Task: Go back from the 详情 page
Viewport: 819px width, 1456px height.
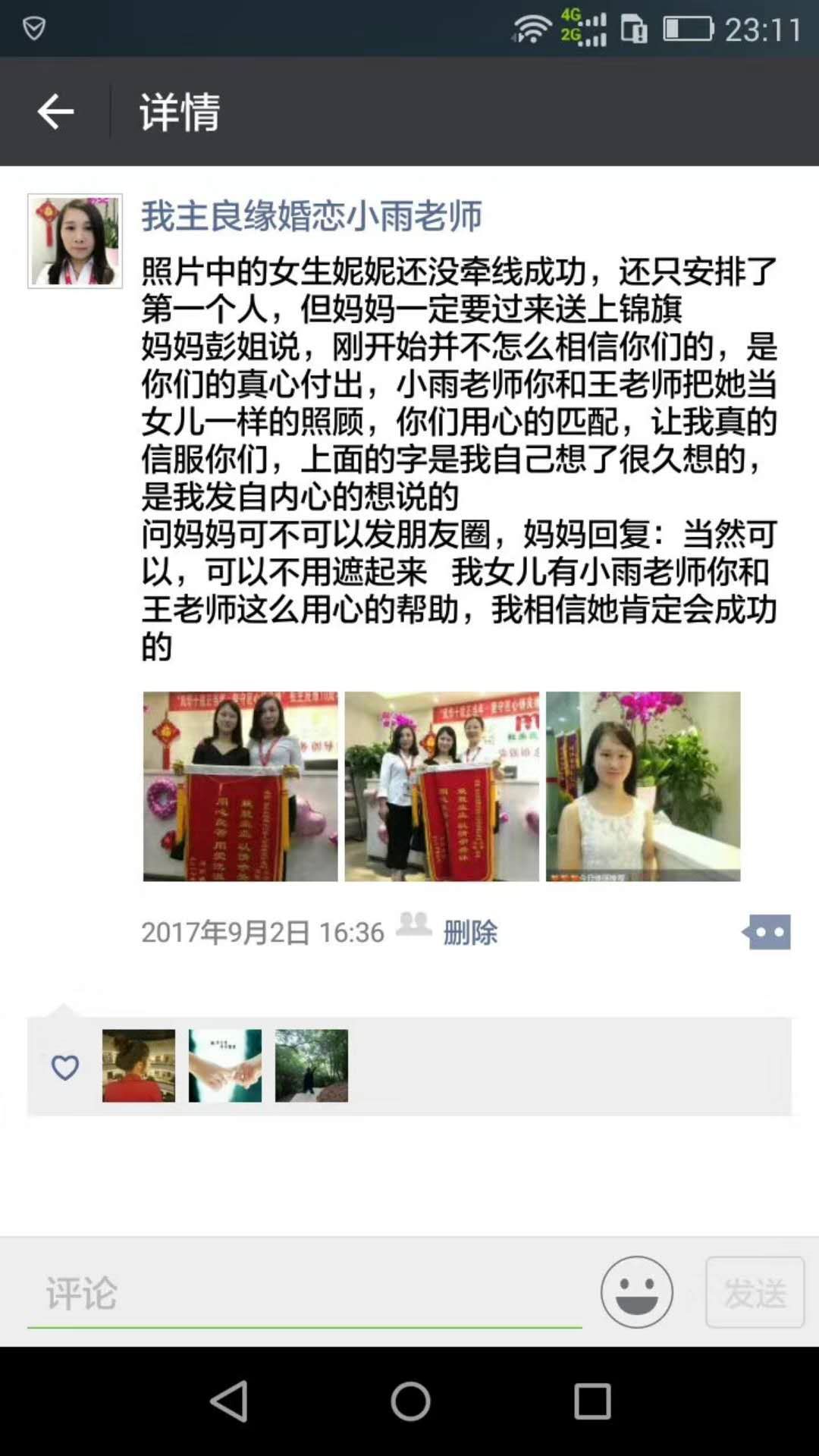Action: click(x=55, y=112)
